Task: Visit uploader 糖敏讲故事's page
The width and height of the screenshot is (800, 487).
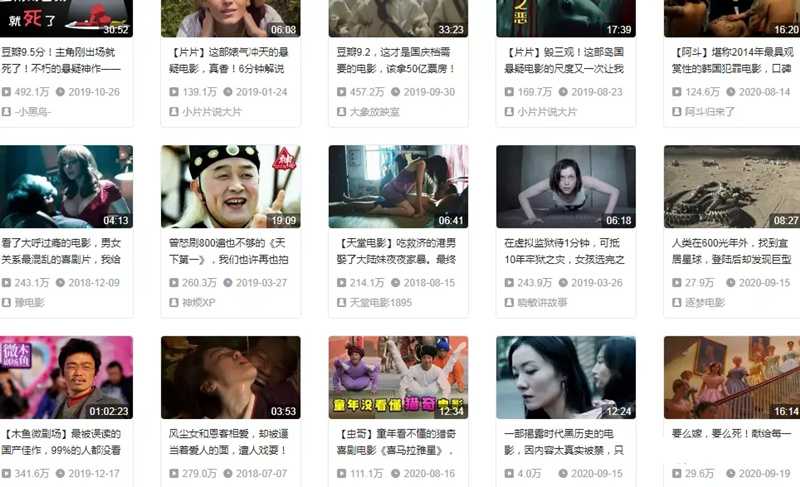Action: click(x=541, y=302)
